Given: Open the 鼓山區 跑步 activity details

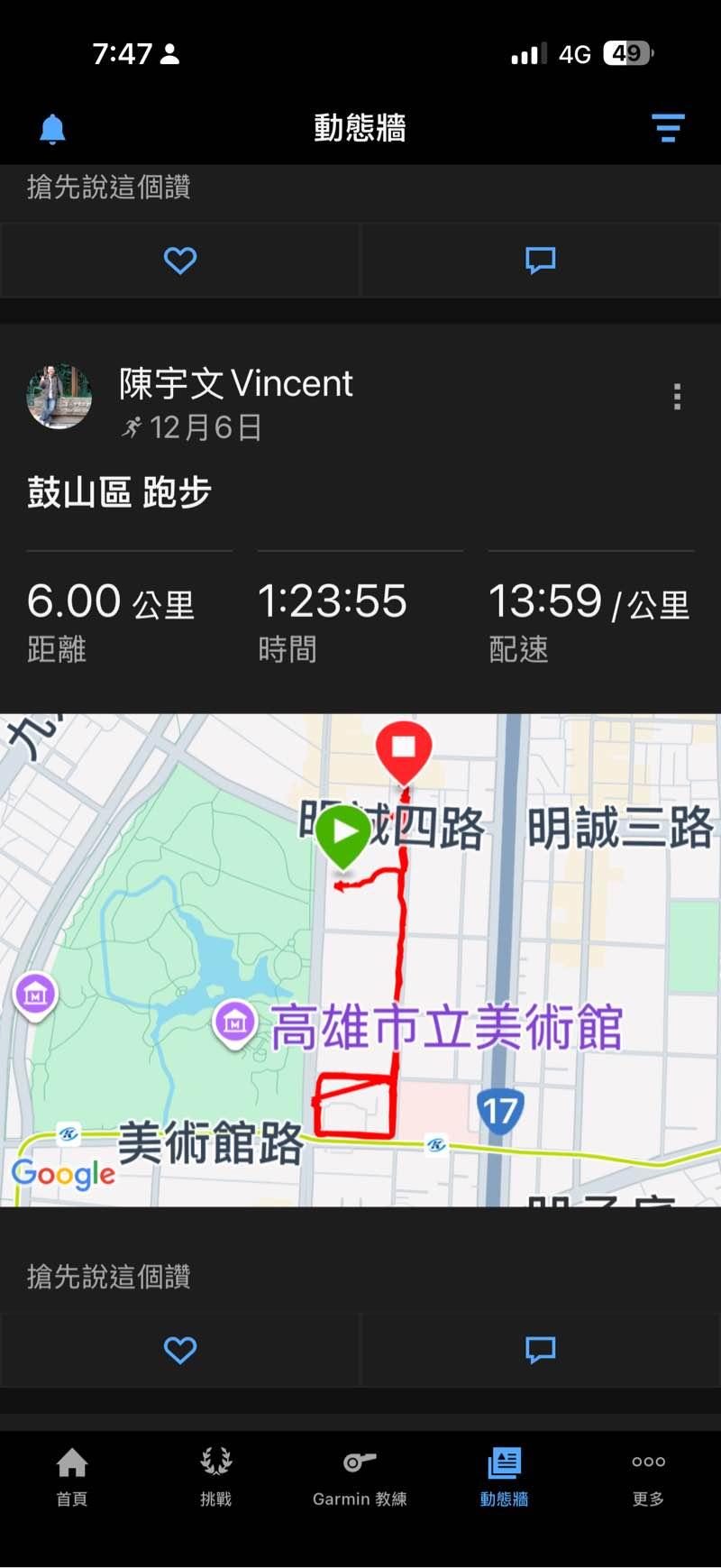Looking at the screenshot, I should [x=120, y=493].
